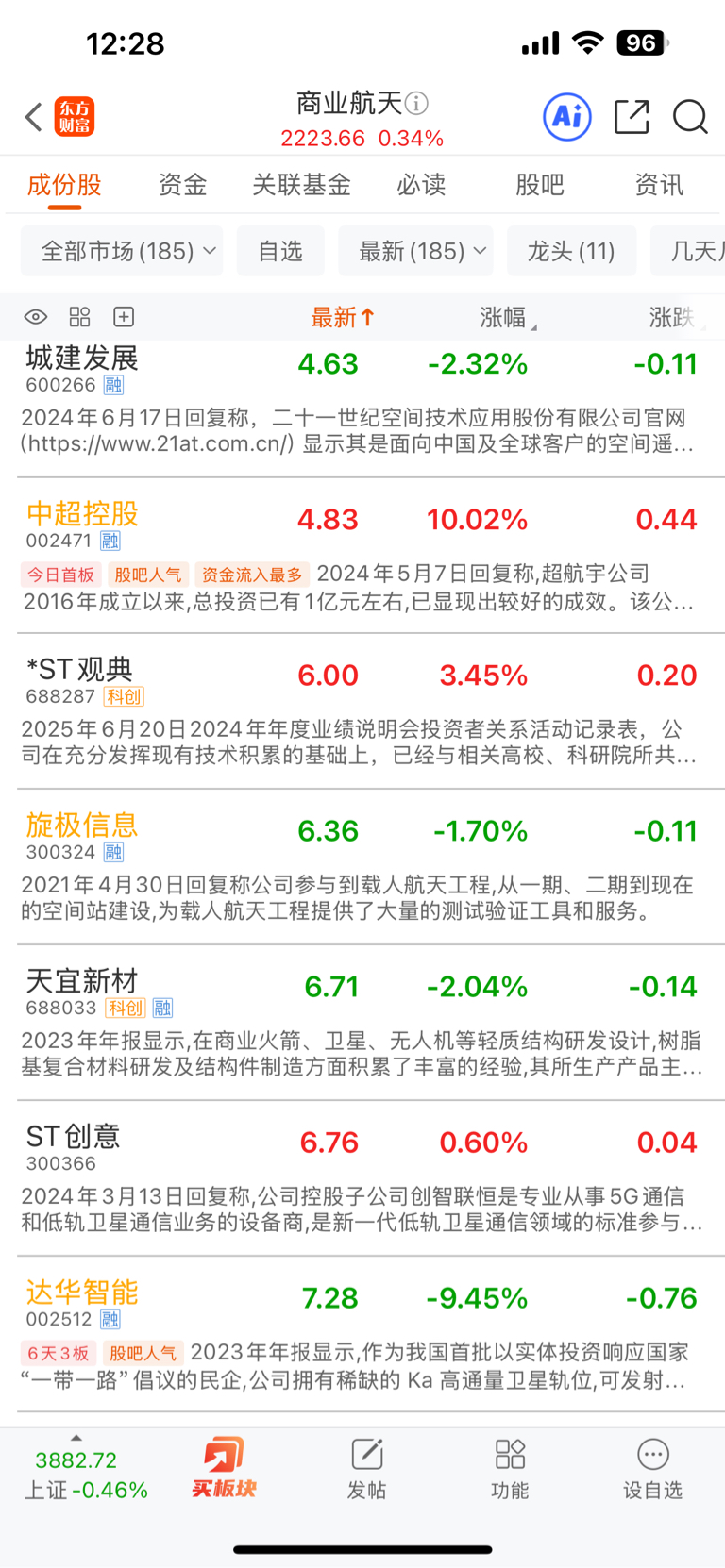725x1568 pixels.
Task: Go back with the top-left arrow
Action: [x=34, y=118]
